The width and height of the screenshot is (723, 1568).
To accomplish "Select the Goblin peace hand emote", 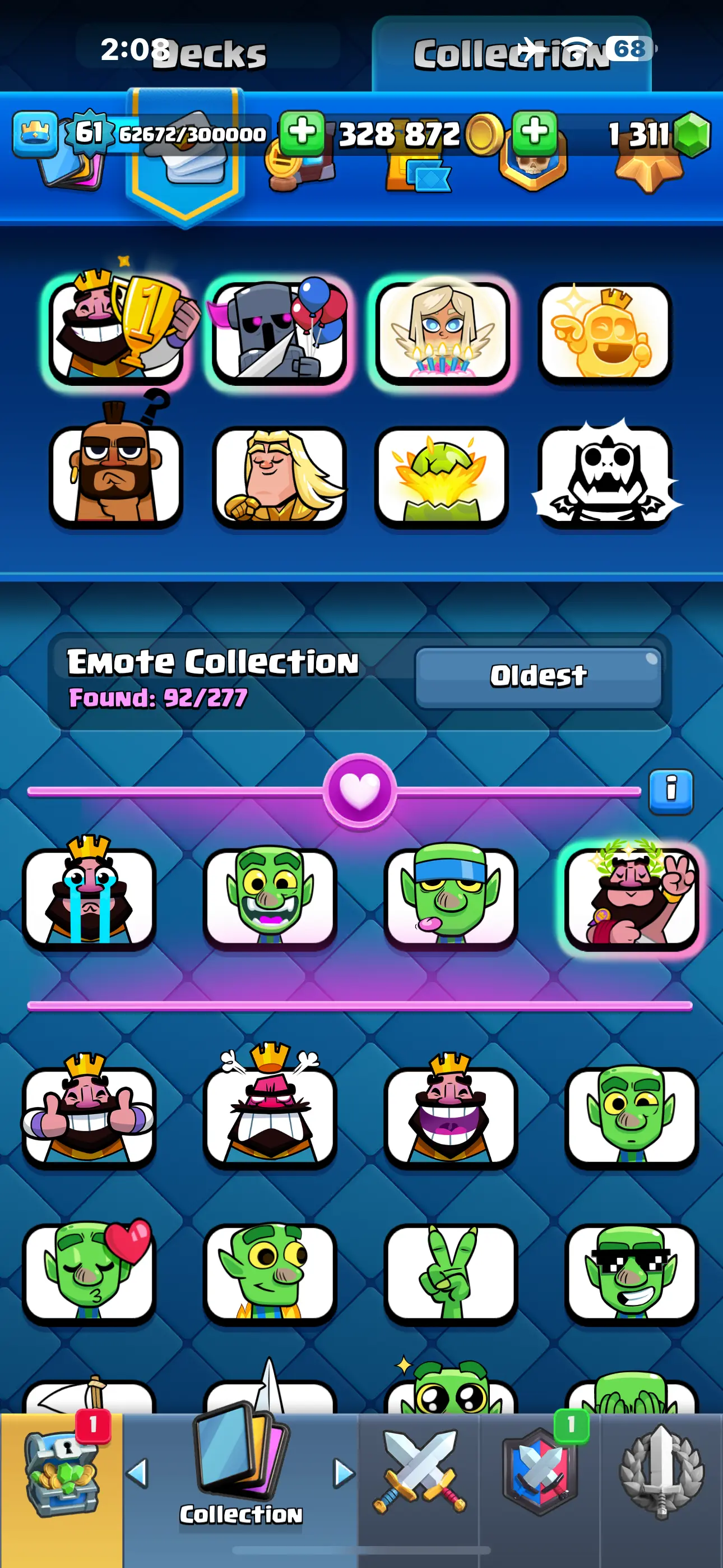I will click(451, 1272).
